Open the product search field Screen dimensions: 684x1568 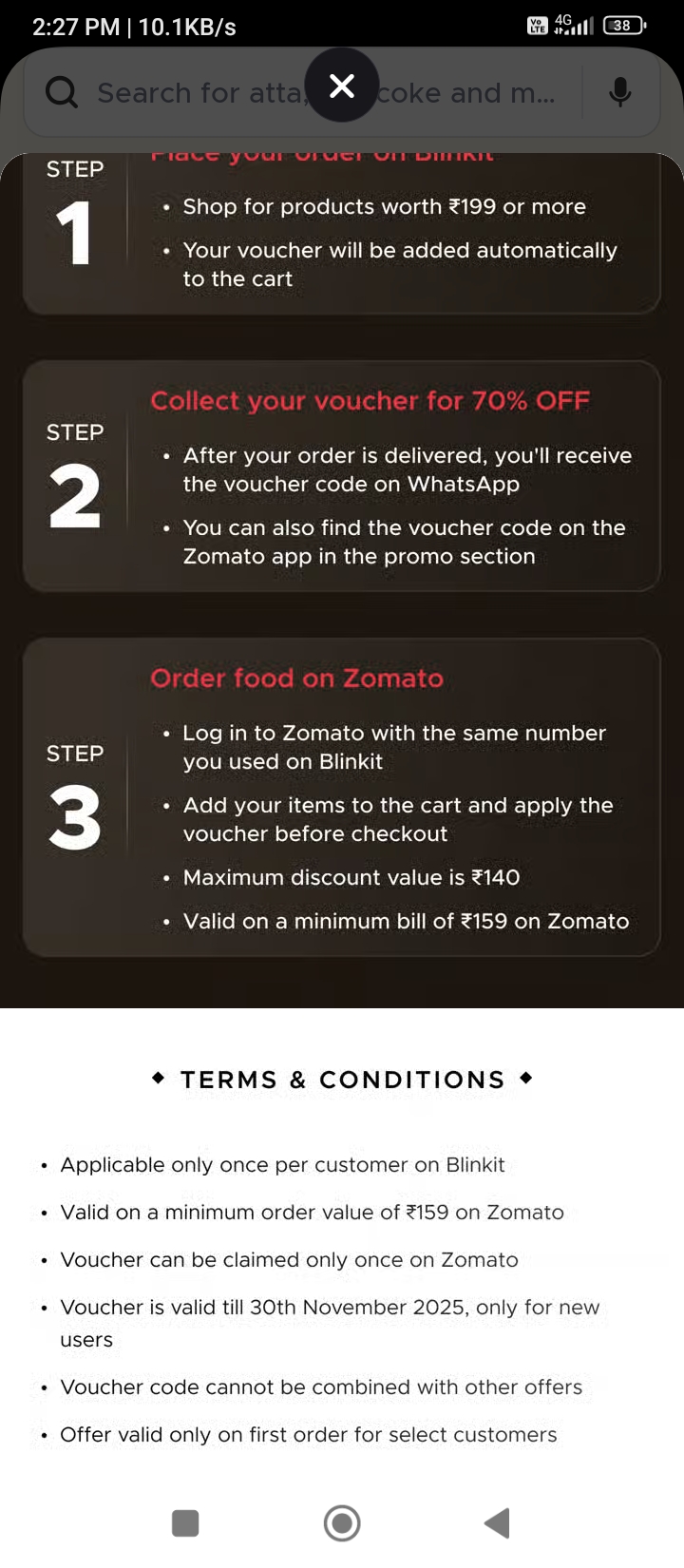click(x=190, y=93)
